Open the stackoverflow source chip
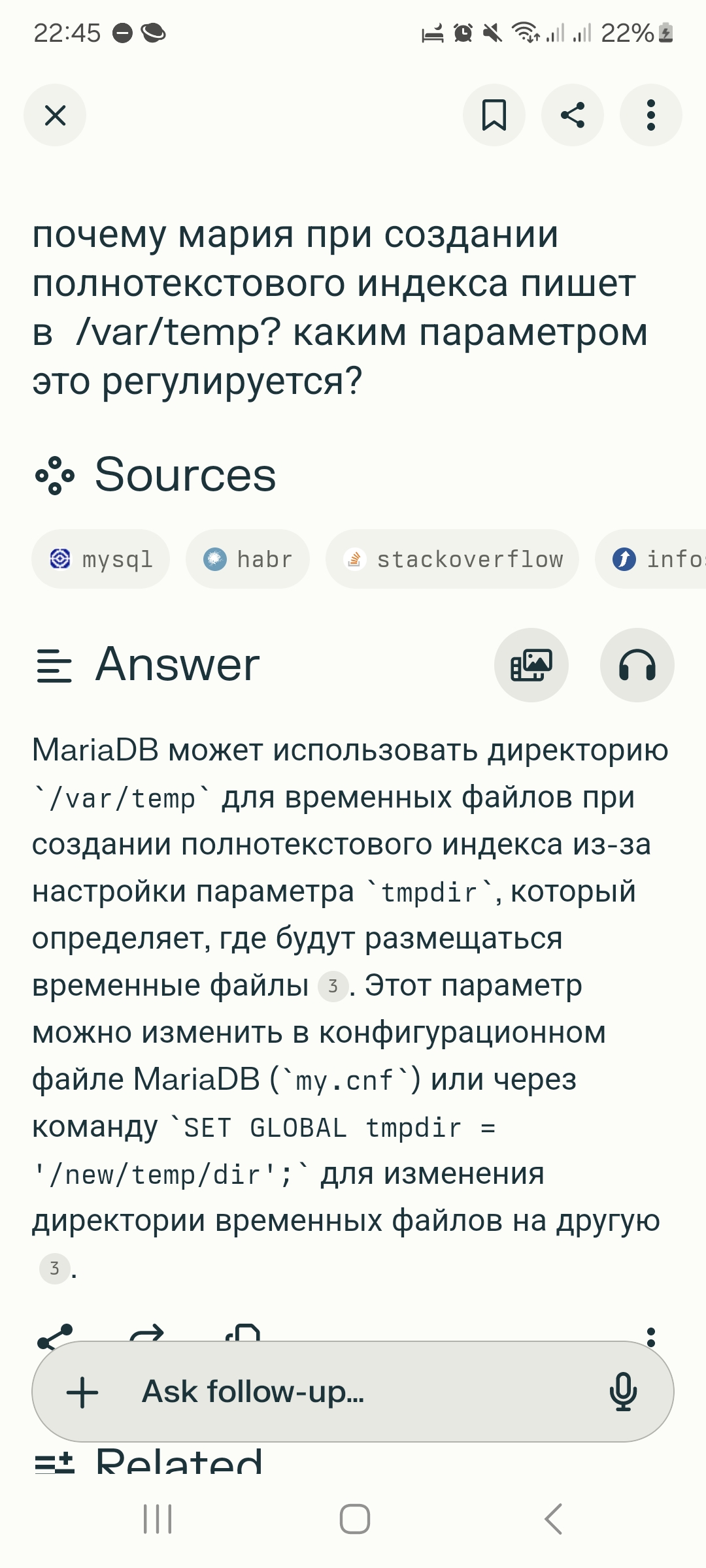 [x=452, y=559]
